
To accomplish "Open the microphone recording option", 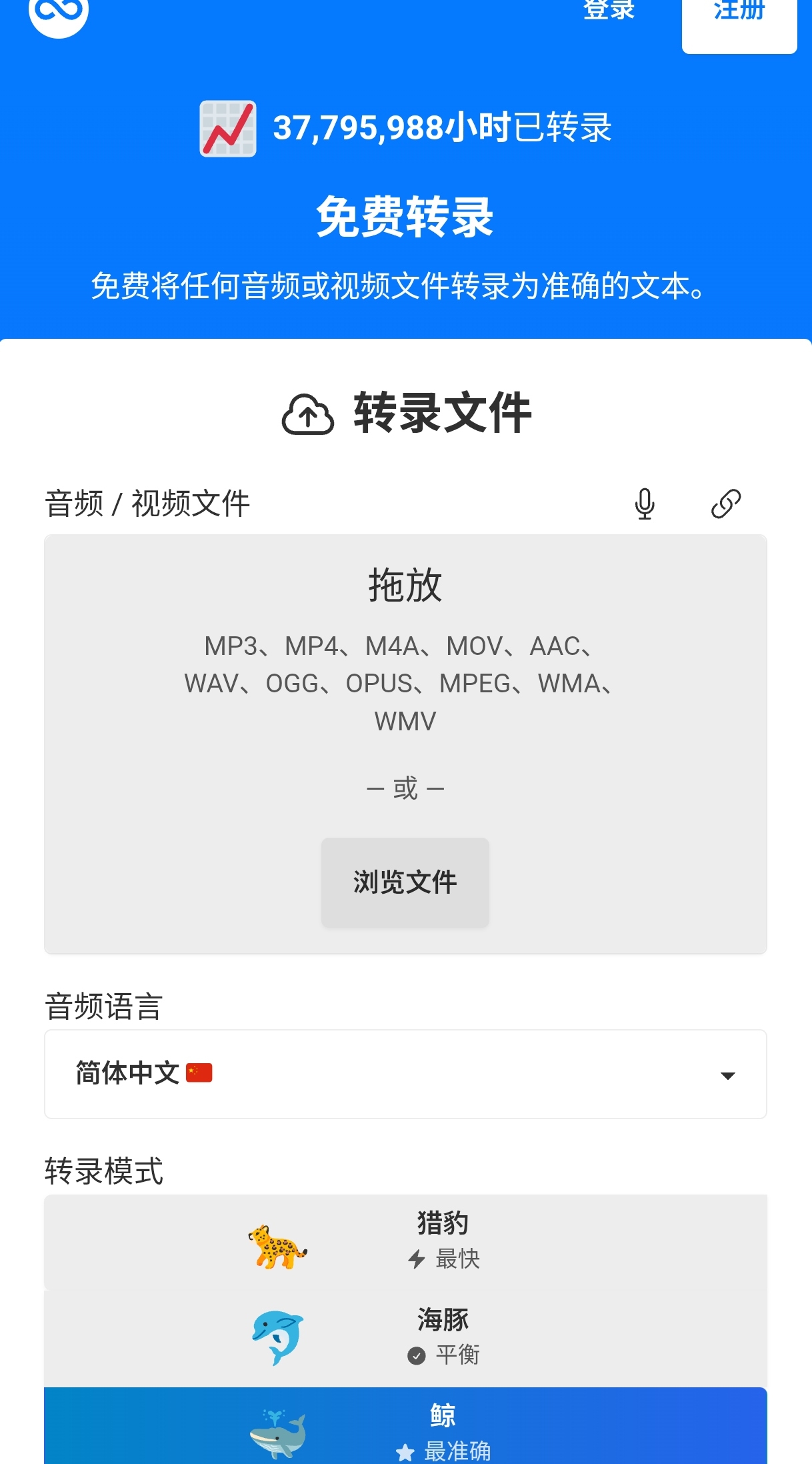I will click(x=644, y=504).
